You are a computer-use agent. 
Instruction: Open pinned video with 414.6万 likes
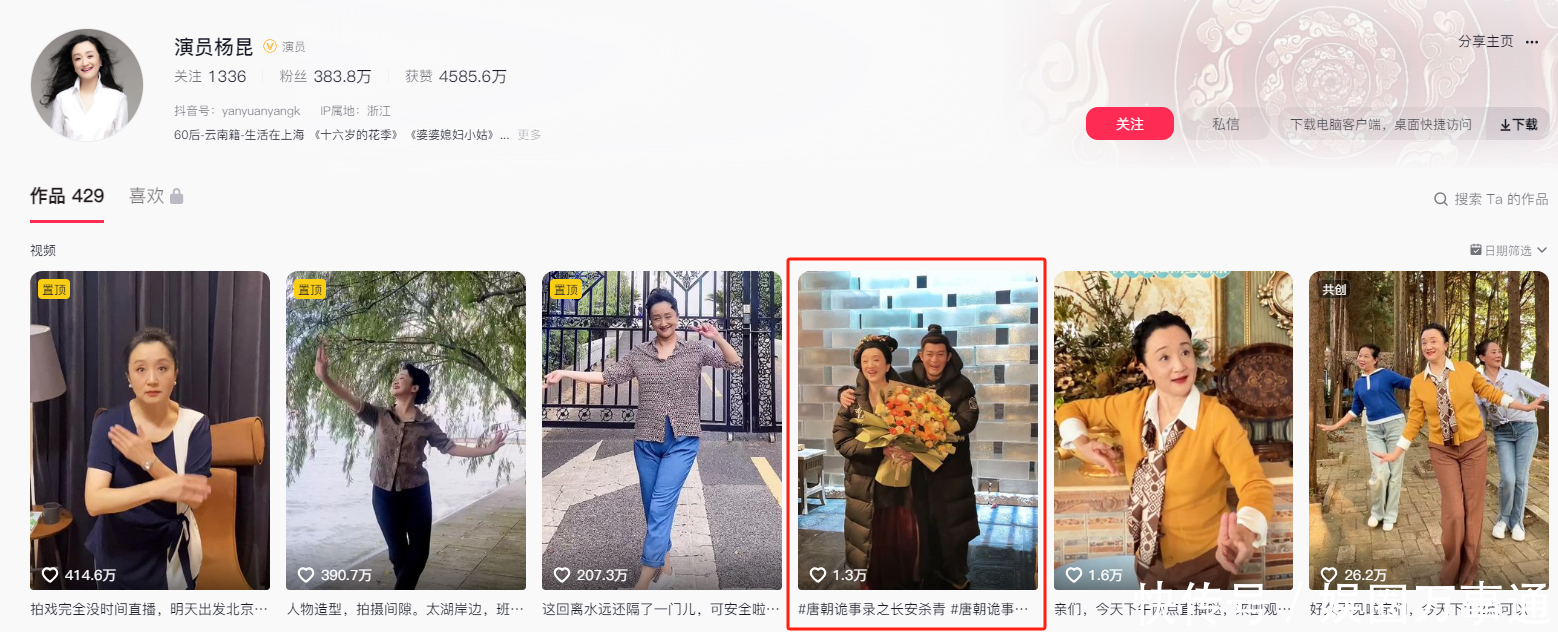150,430
